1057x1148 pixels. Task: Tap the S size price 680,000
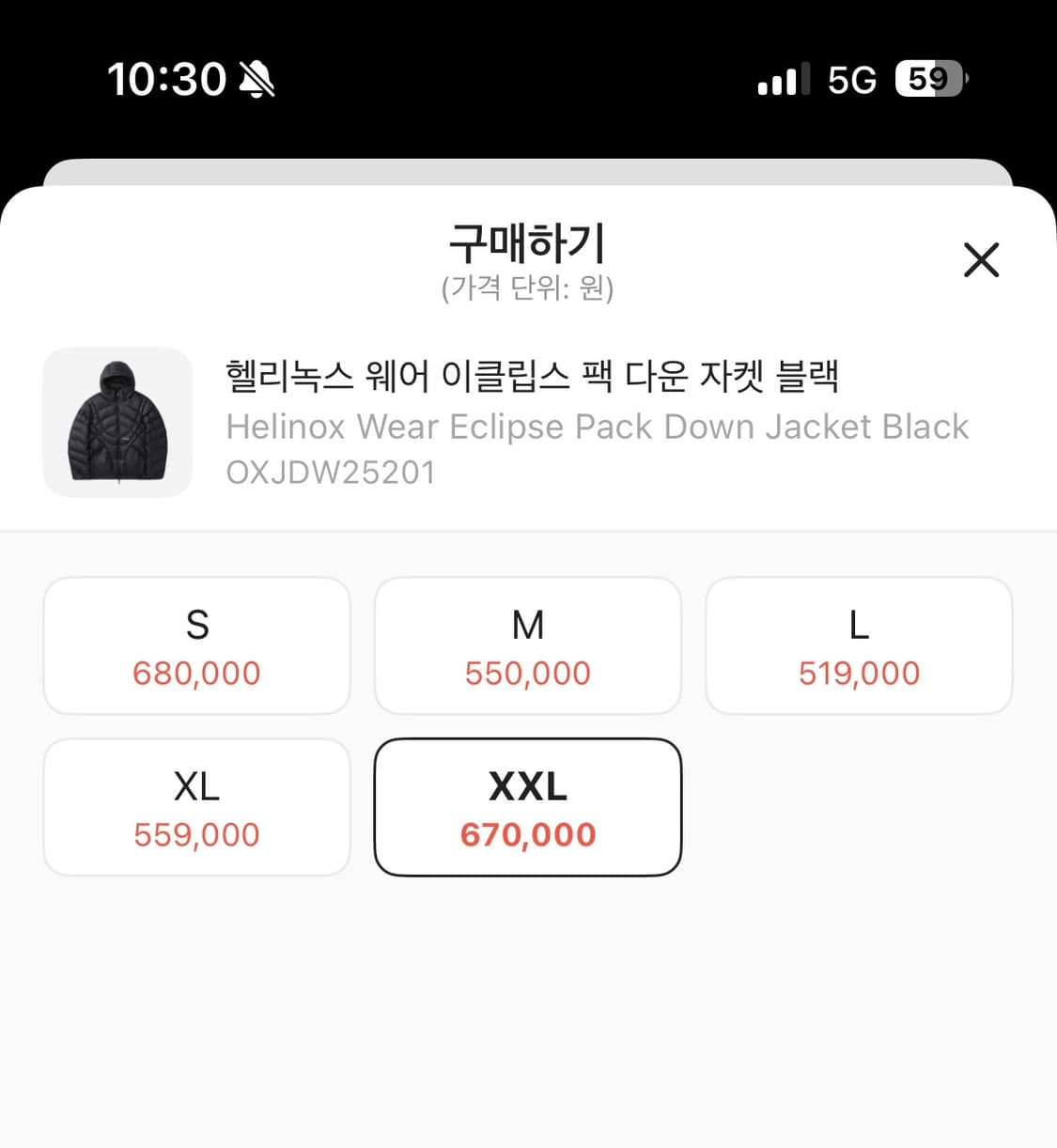pos(196,673)
